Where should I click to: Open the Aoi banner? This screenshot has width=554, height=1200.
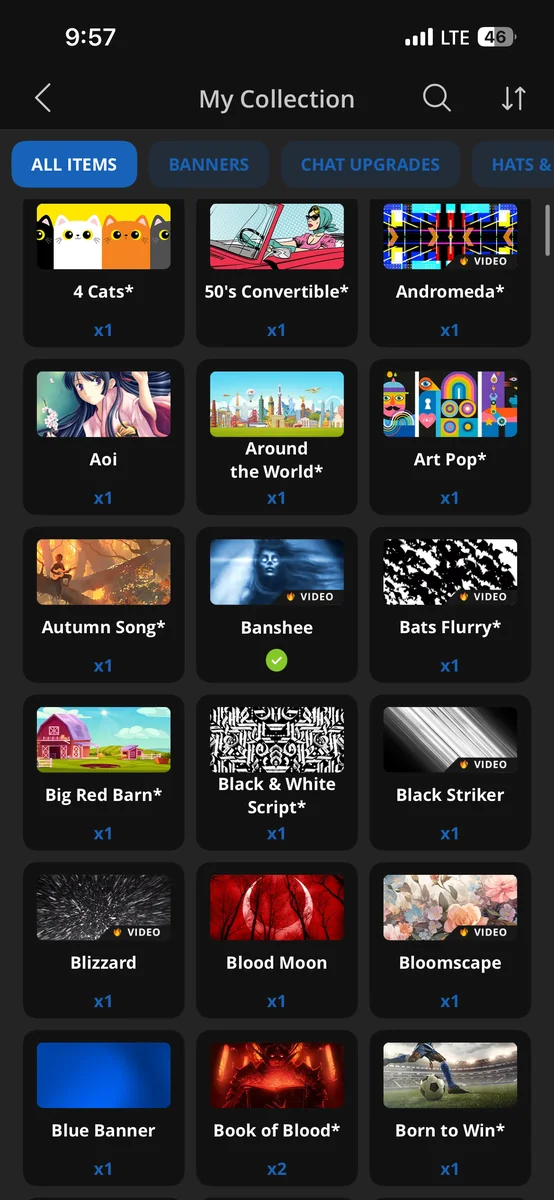tap(103, 437)
